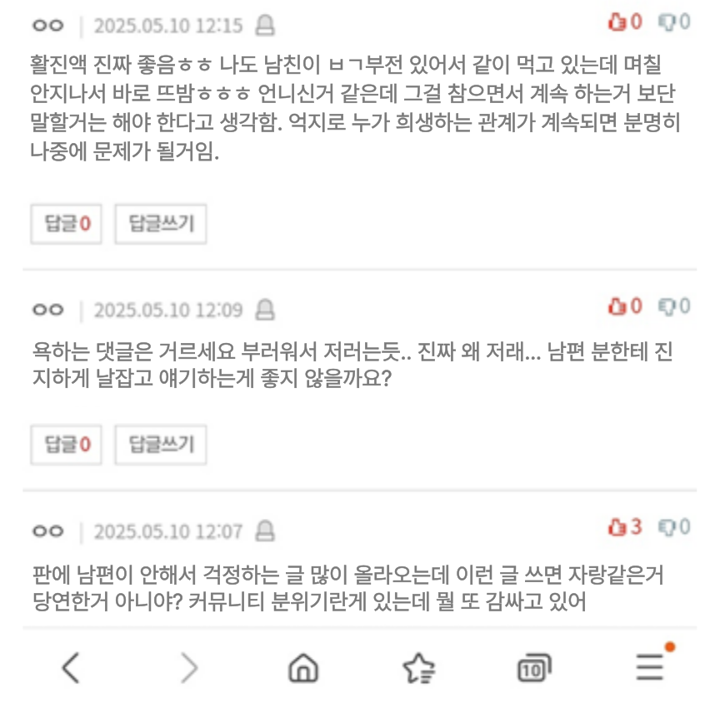View the 10 open browser tabs
The height and width of the screenshot is (705, 722).
point(534,668)
